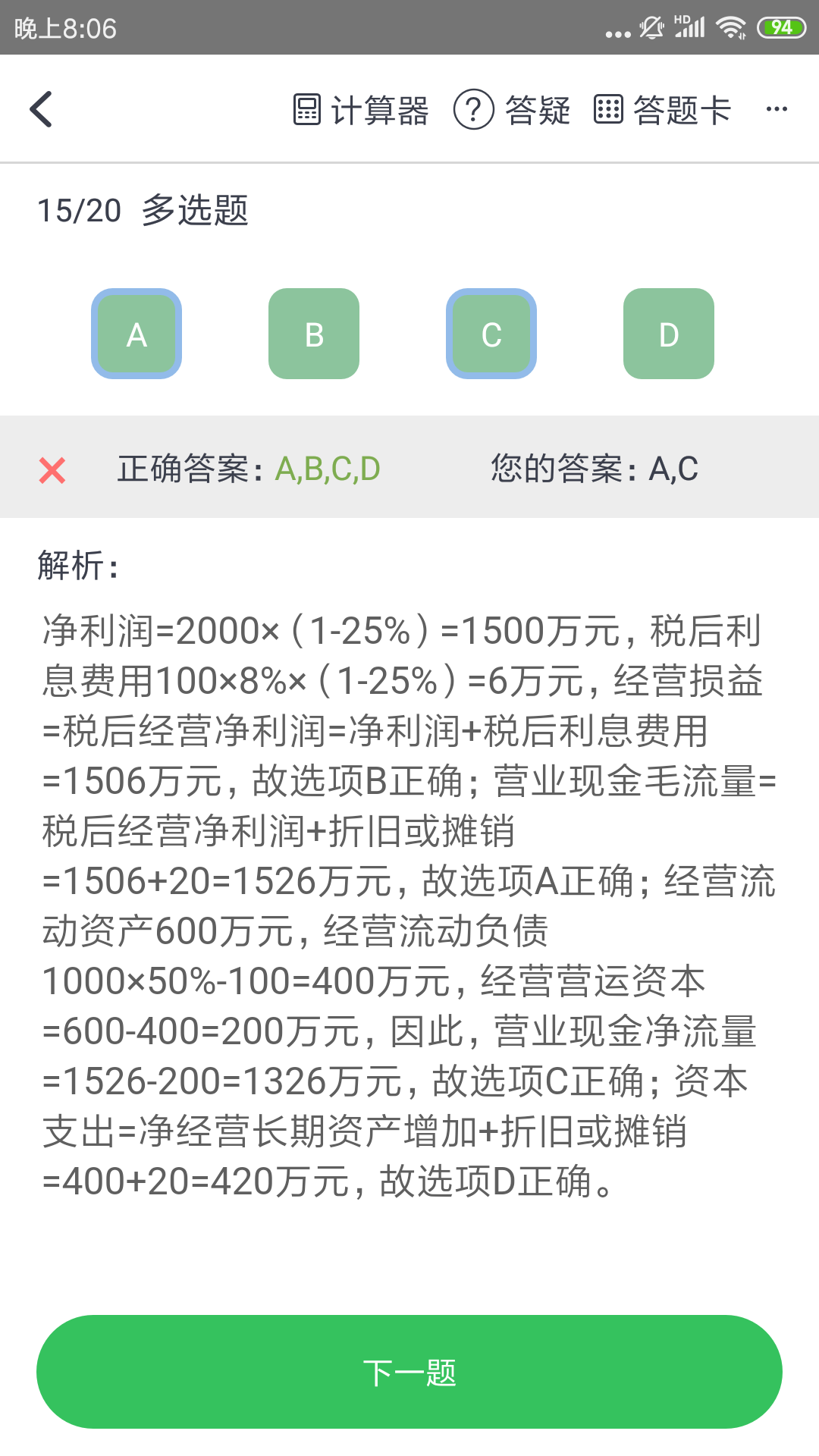Image resolution: width=819 pixels, height=1456 pixels.
Task: Go back using the top-left arrow
Action: [x=42, y=109]
